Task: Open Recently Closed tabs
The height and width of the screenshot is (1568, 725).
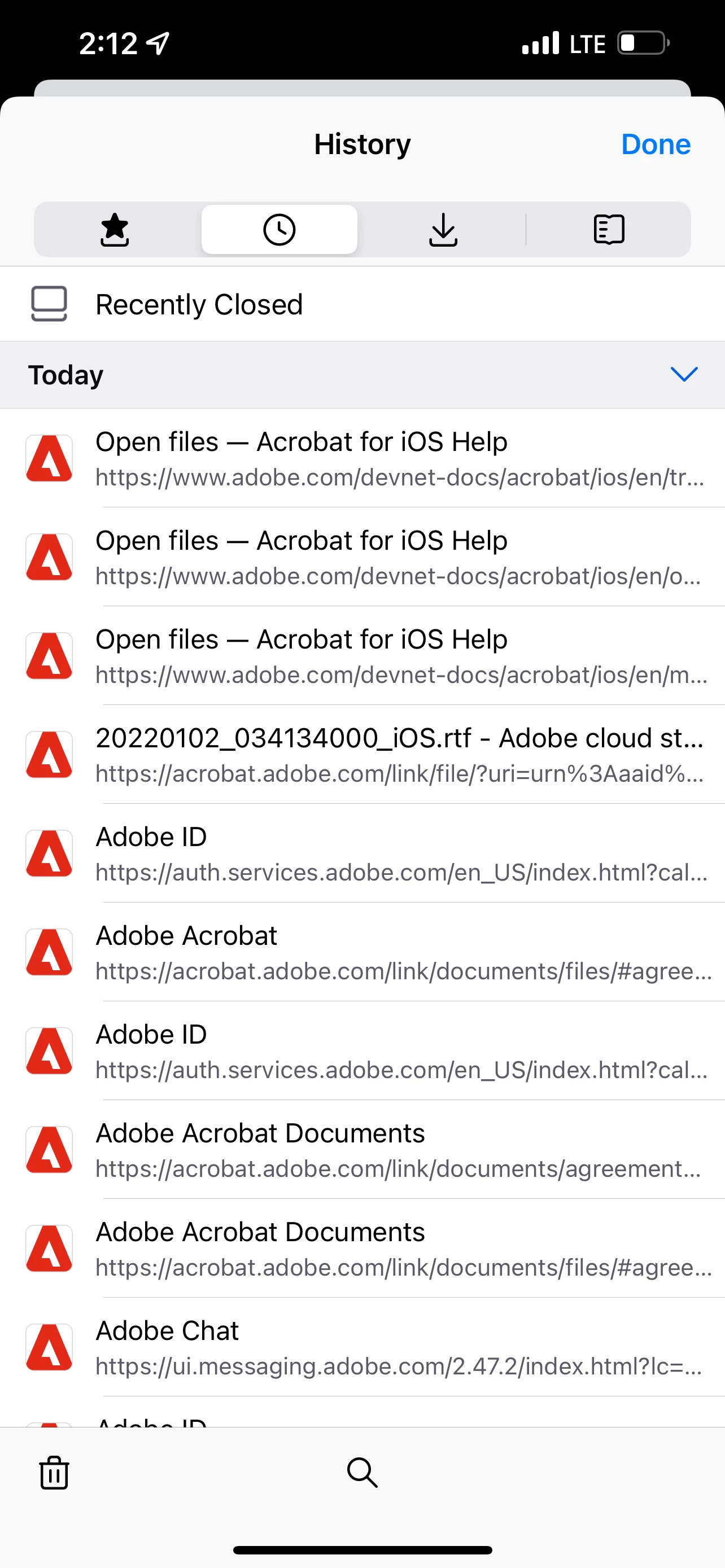Action: [x=198, y=304]
